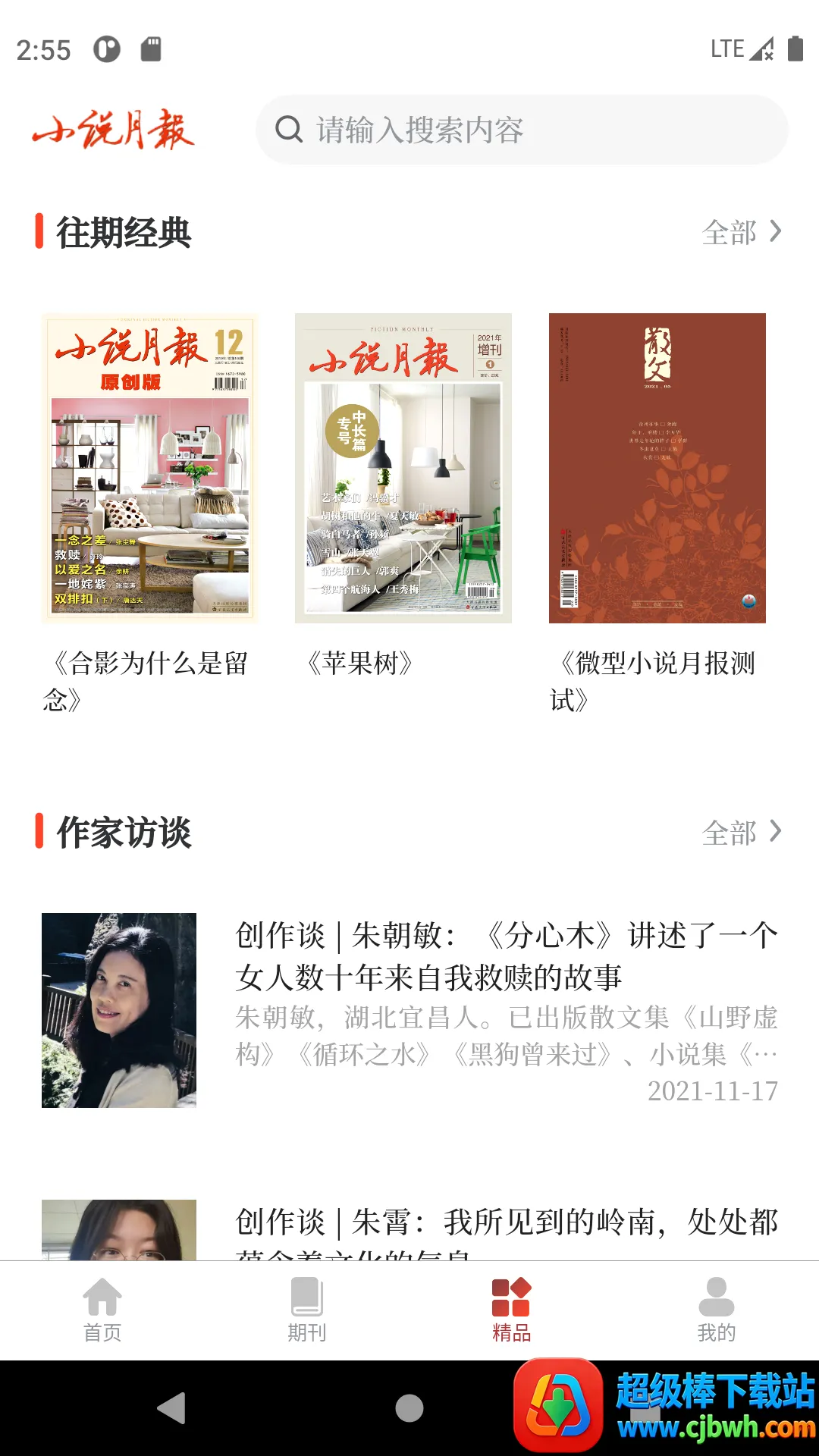
Task: Switch to the 首页 tab
Action: [102, 1310]
